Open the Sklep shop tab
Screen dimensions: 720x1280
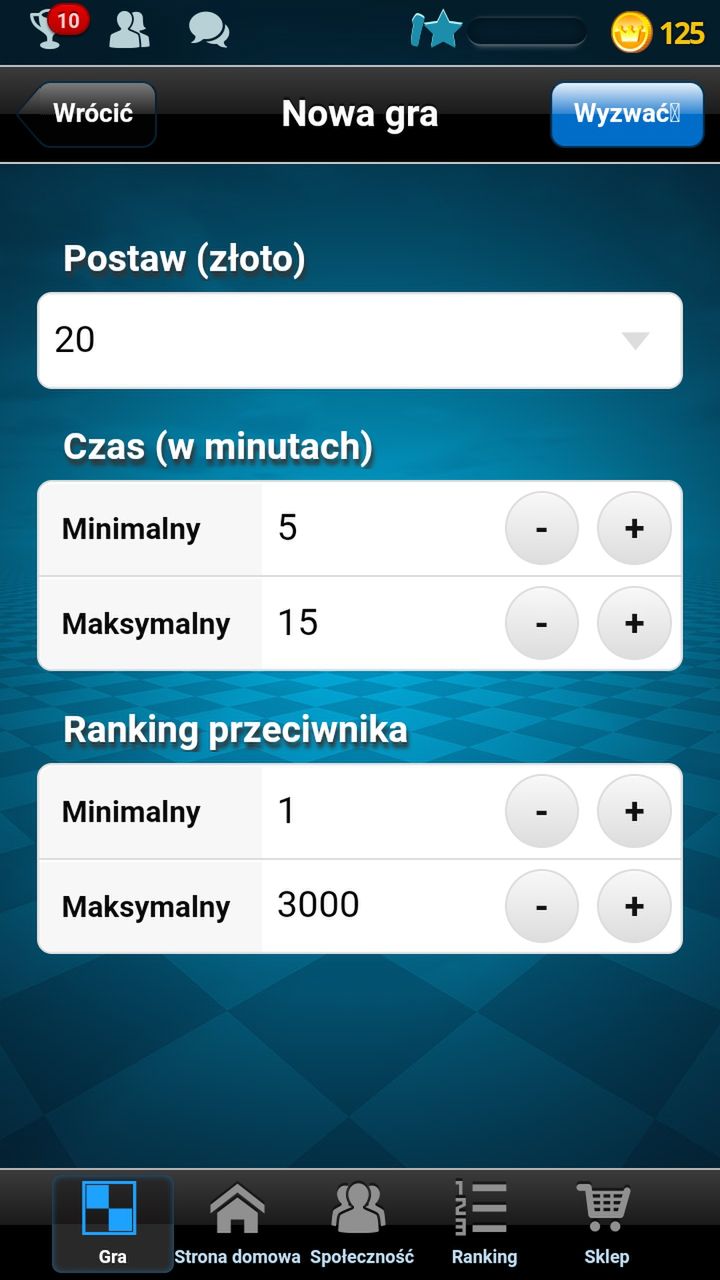606,1224
